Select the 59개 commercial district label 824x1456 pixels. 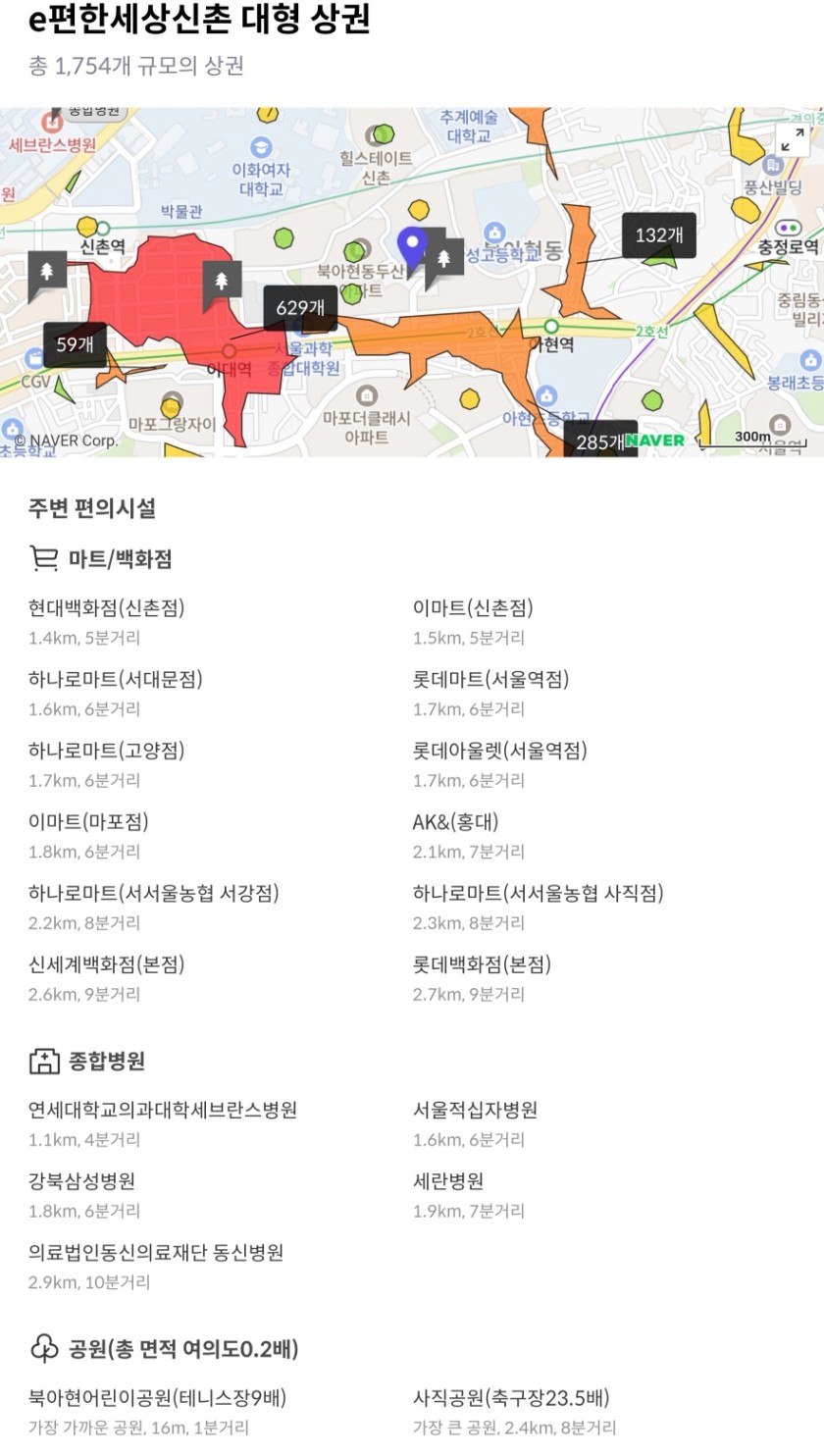click(x=75, y=344)
